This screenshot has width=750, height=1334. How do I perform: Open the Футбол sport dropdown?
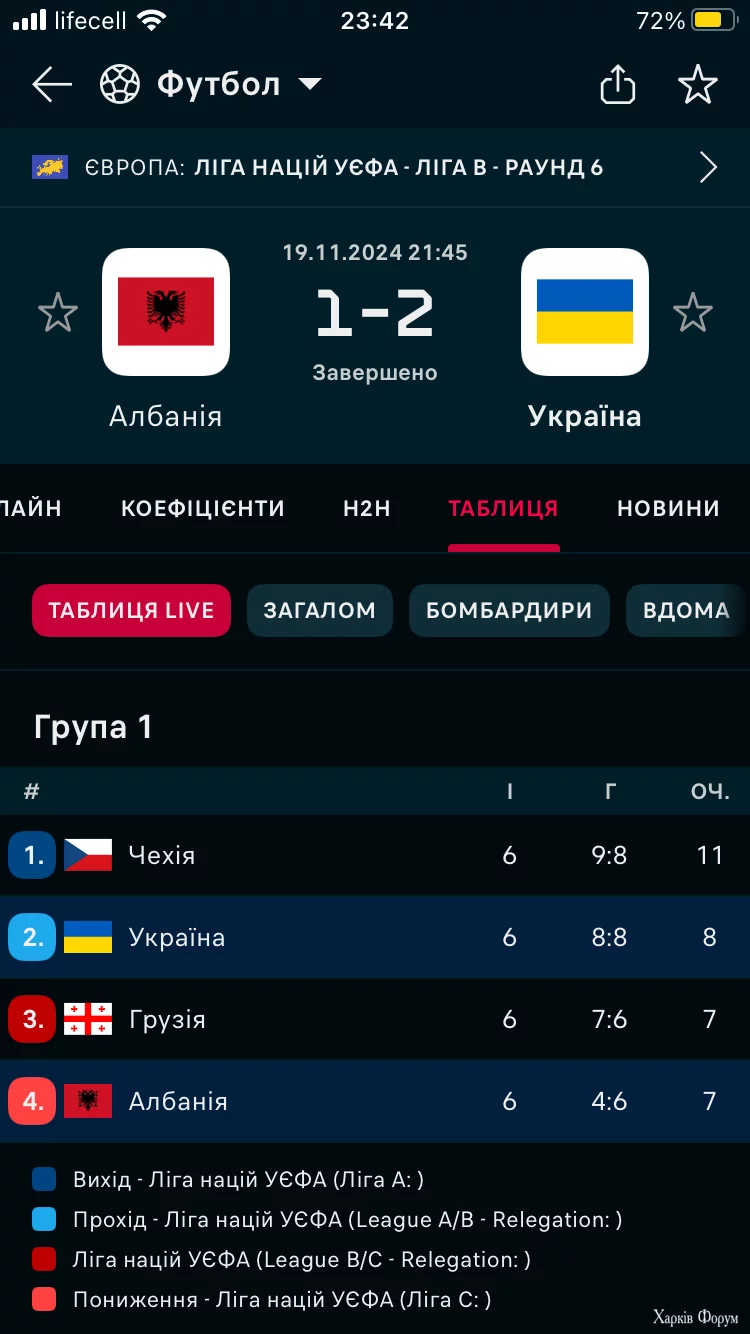[x=211, y=85]
